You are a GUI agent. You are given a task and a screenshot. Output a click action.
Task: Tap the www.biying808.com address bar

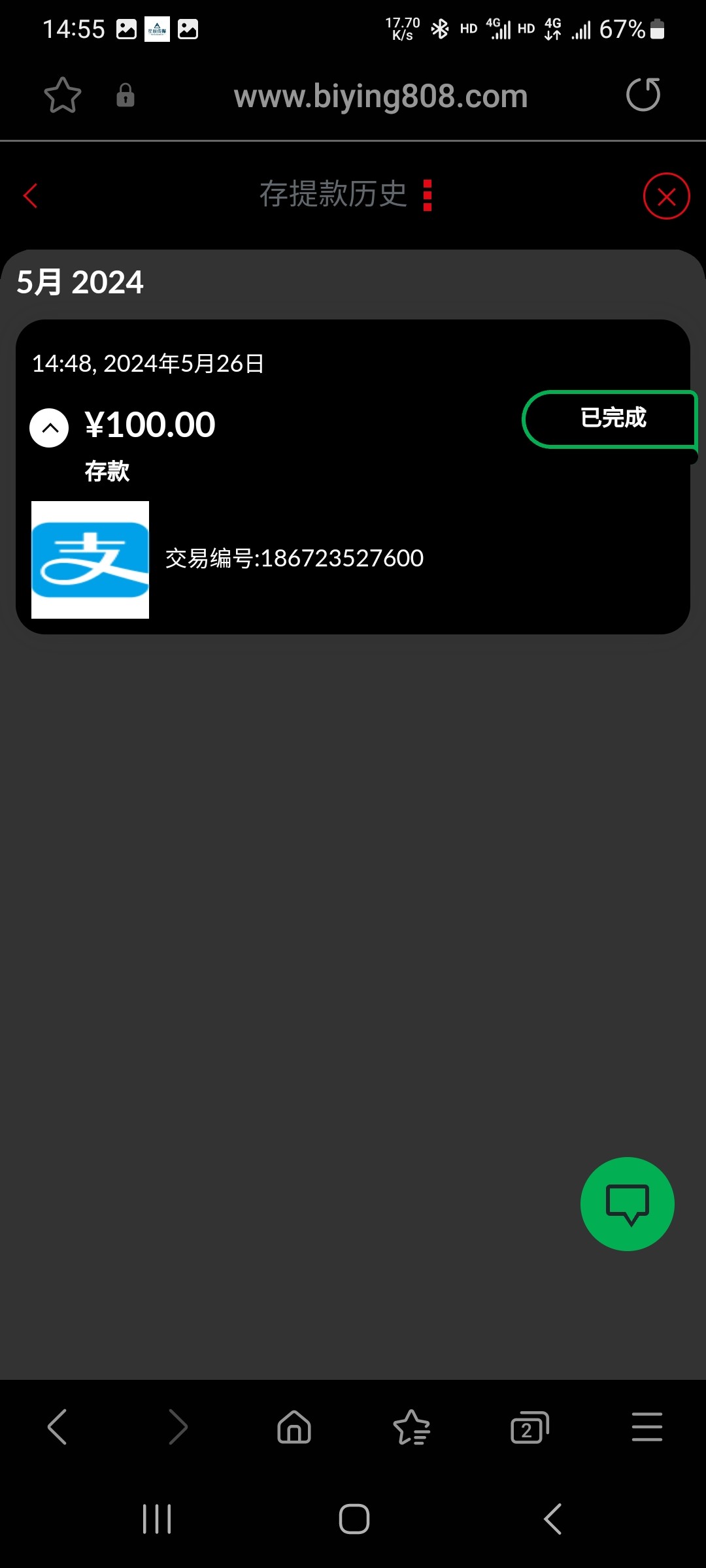tap(381, 96)
